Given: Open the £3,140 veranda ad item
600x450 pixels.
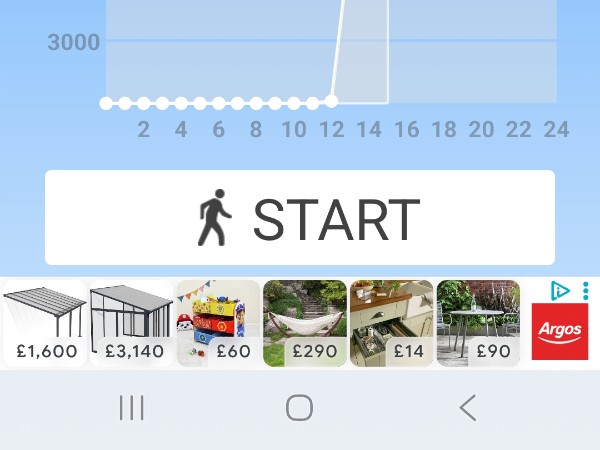Looking at the screenshot, I should click(x=131, y=323).
